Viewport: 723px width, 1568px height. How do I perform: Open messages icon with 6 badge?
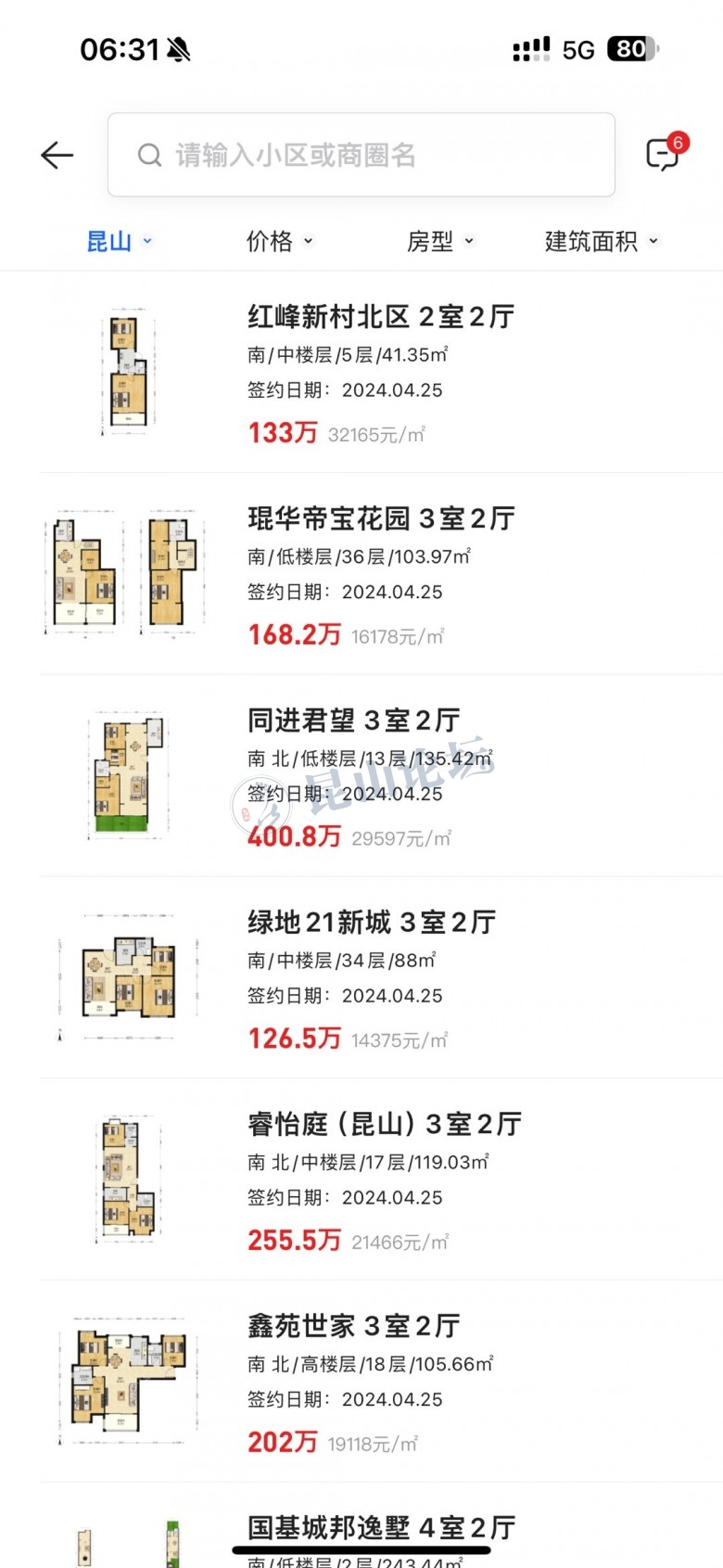[663, 153]
